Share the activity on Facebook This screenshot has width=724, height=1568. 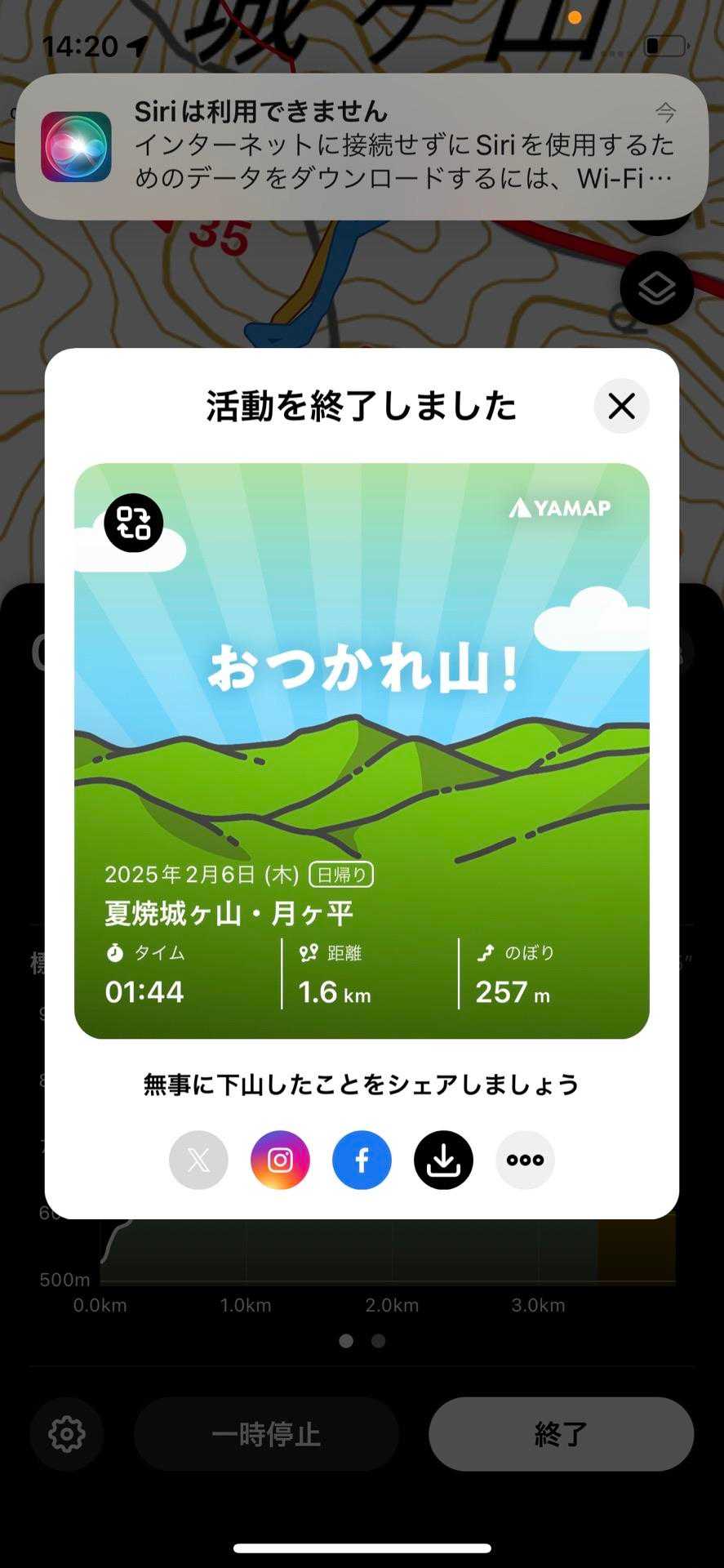[362, 1160]
